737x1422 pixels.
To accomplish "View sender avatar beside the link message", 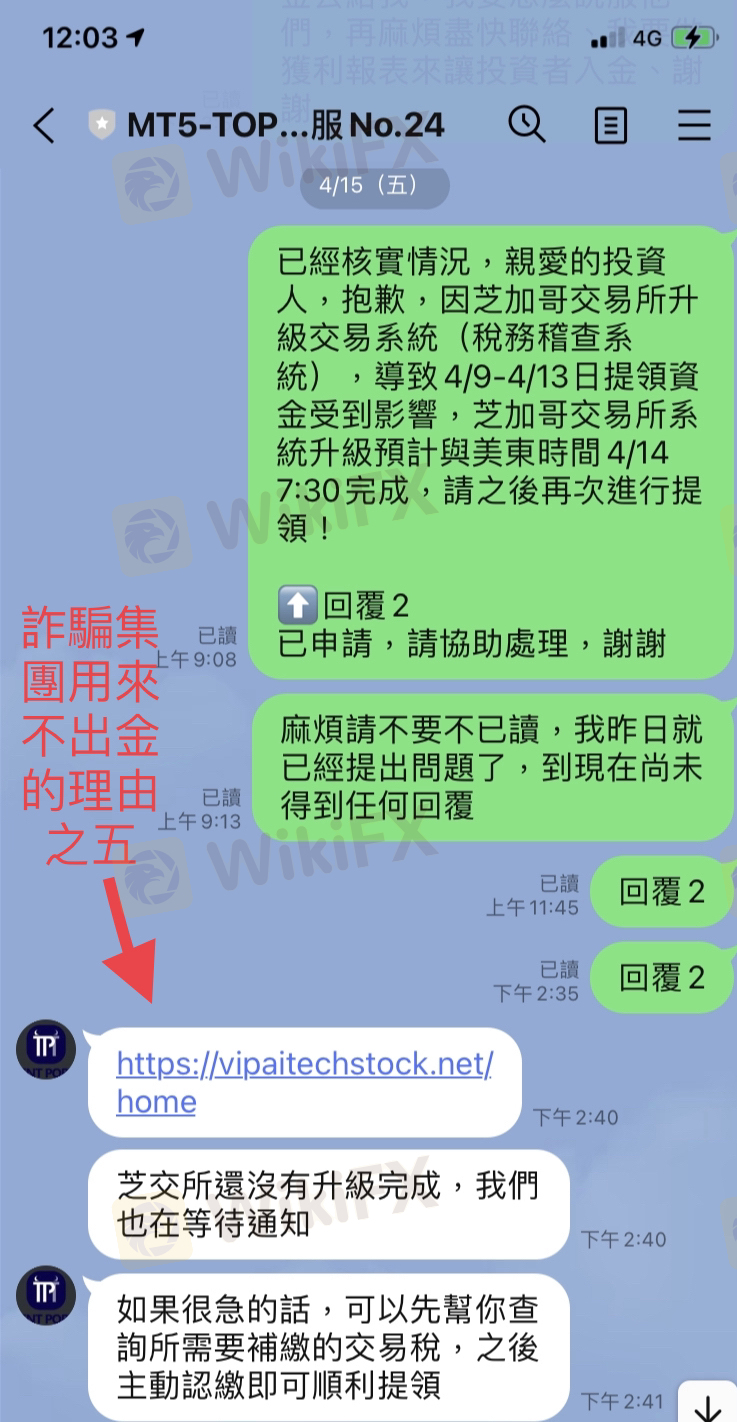I will coord(46,1050).
